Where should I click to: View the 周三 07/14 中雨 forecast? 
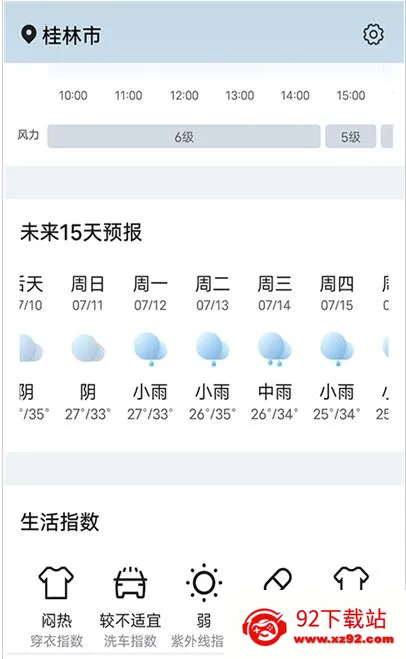274,348
